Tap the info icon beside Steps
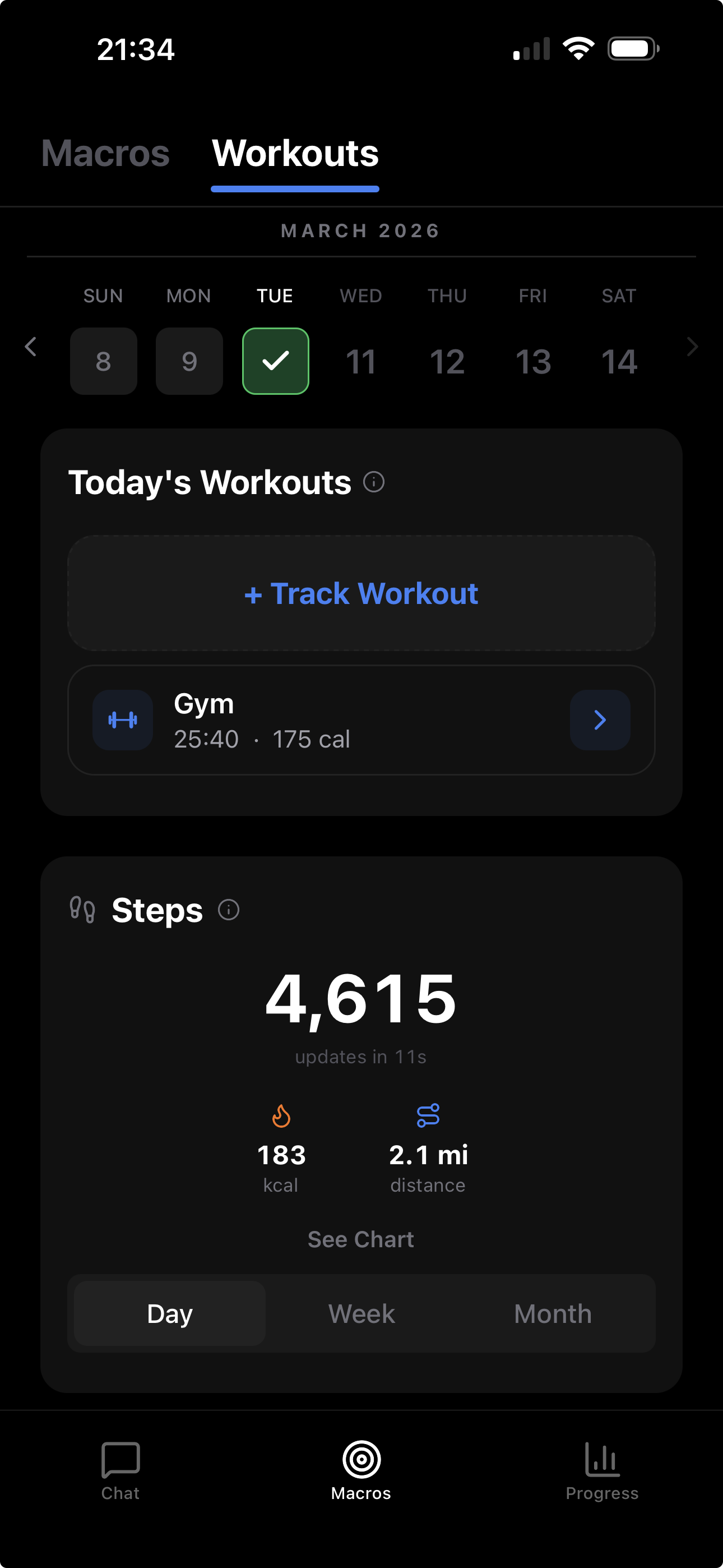723x1568 pixels. (x=228, y=911)
